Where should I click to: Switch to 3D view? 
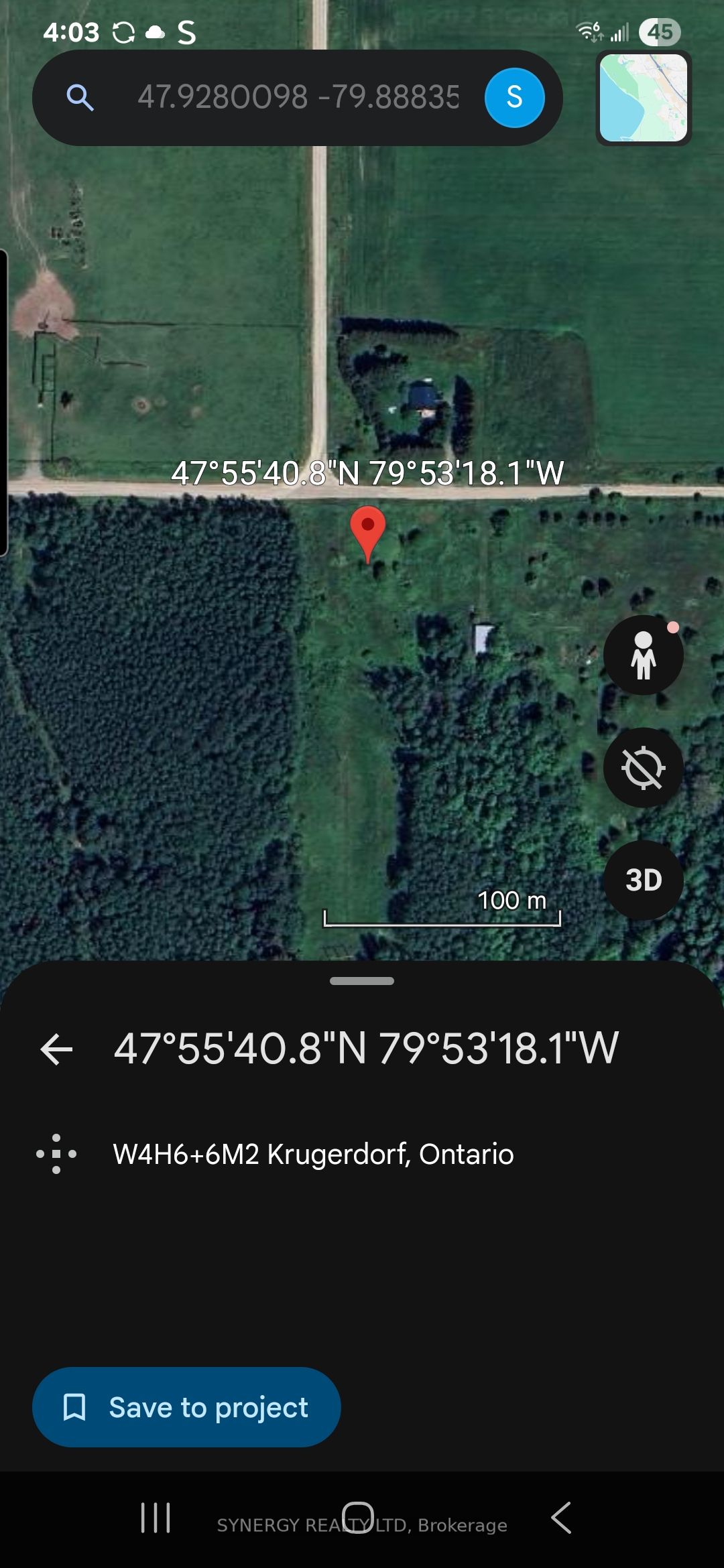[x=643, y=880]
